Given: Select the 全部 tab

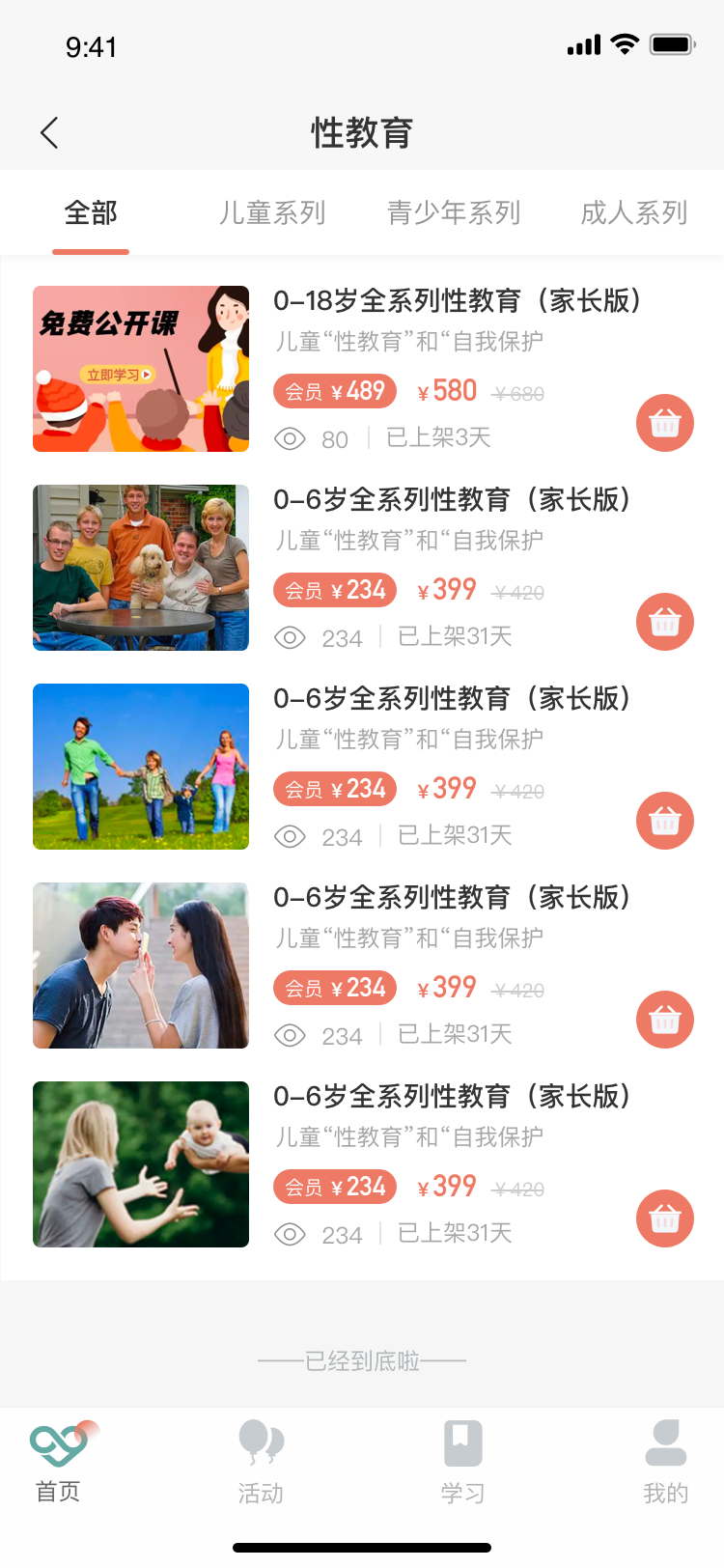Looking at the screenshot, I should pos(91,213).
